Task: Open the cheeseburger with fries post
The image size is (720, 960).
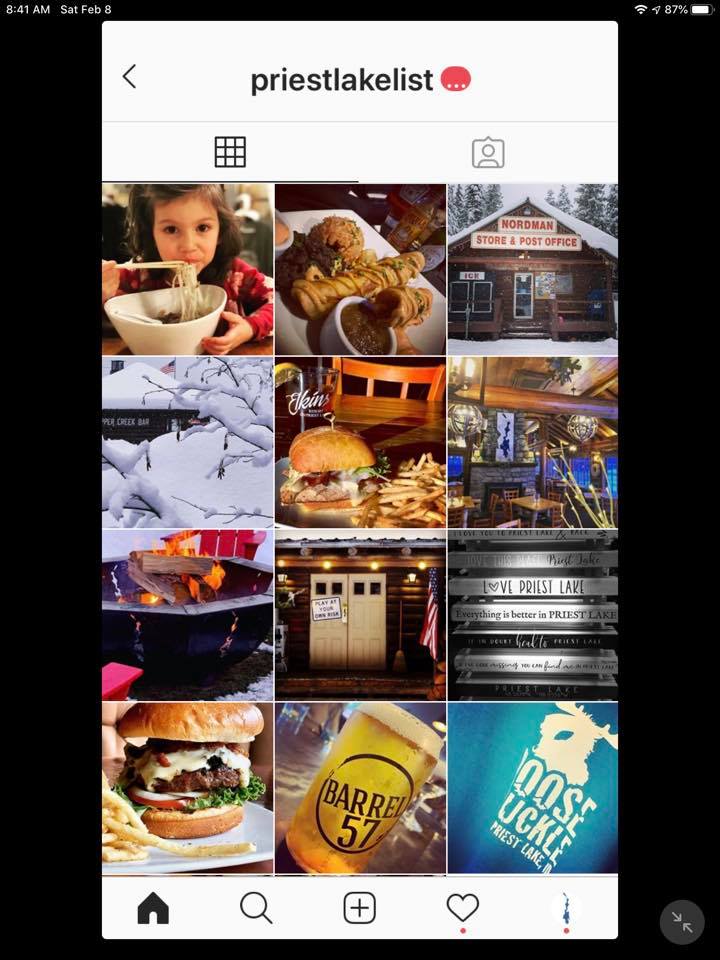Action: click(187, 787)
